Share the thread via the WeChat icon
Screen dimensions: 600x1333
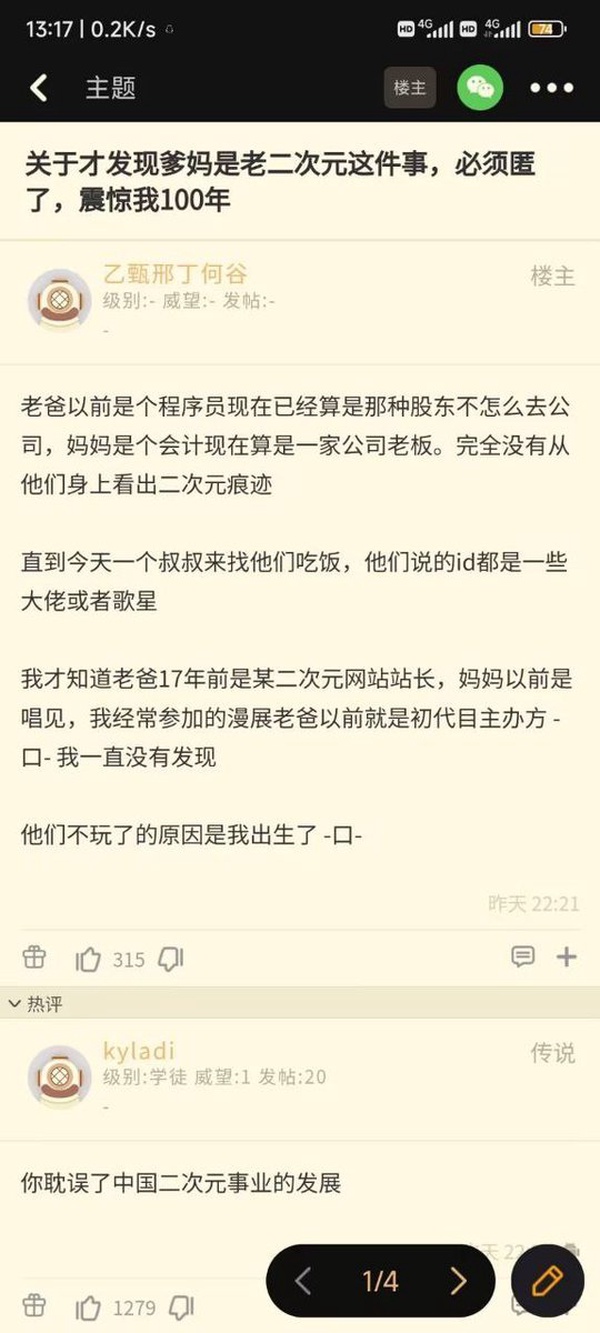coord(480,88)
